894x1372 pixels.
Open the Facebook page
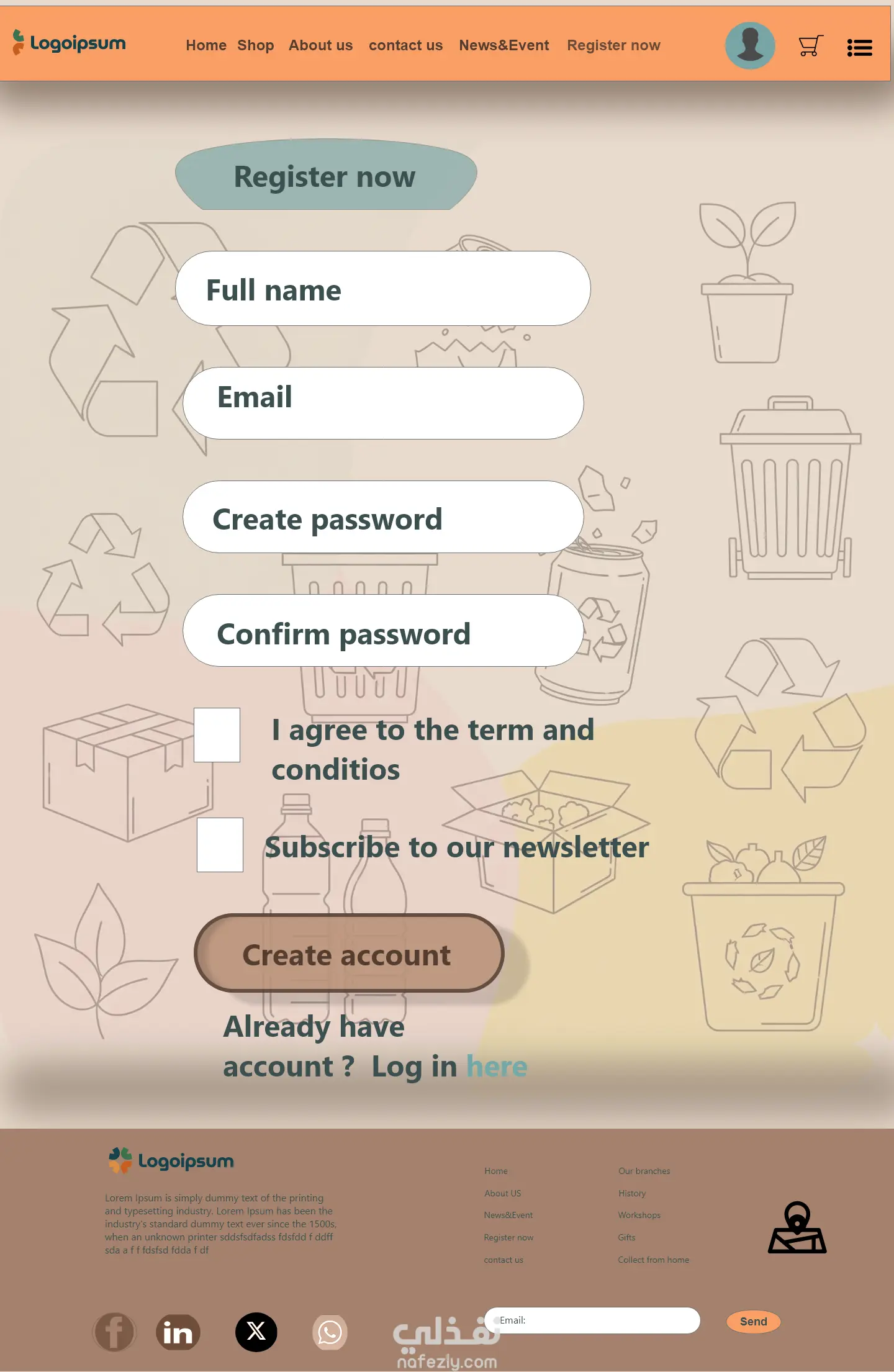point(114,1332)
